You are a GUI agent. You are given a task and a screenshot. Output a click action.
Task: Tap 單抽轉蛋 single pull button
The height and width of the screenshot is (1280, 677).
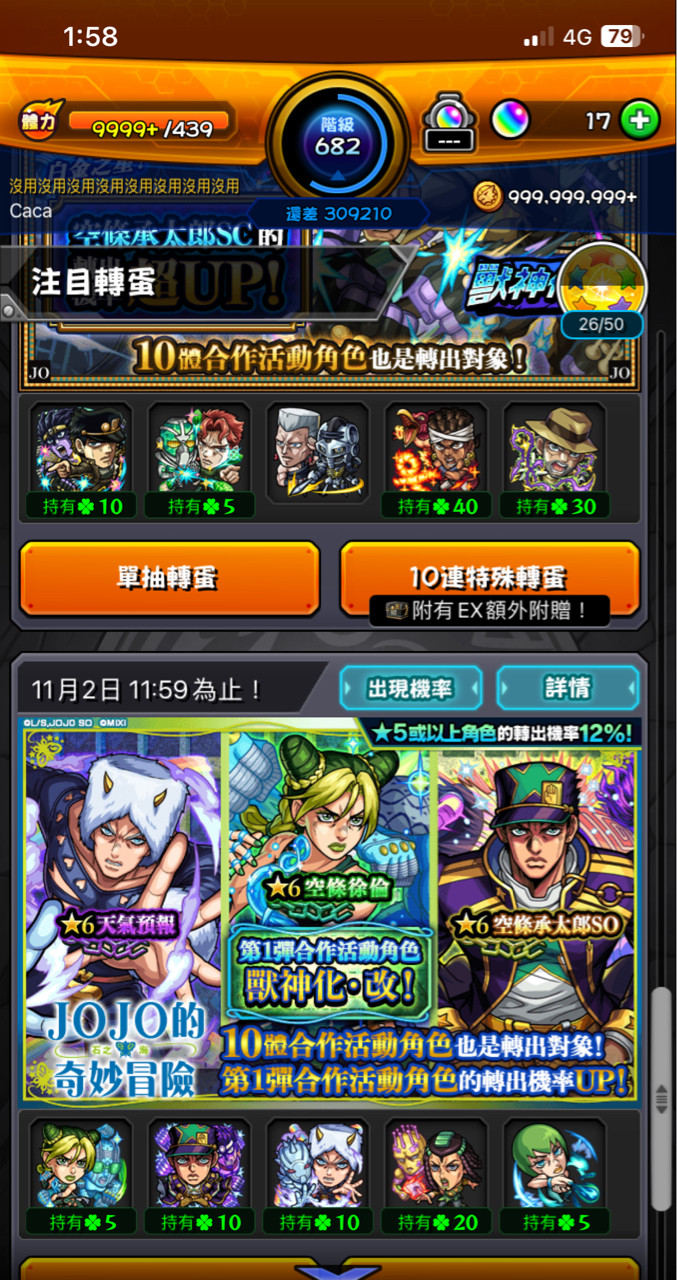tap(170, 578)
